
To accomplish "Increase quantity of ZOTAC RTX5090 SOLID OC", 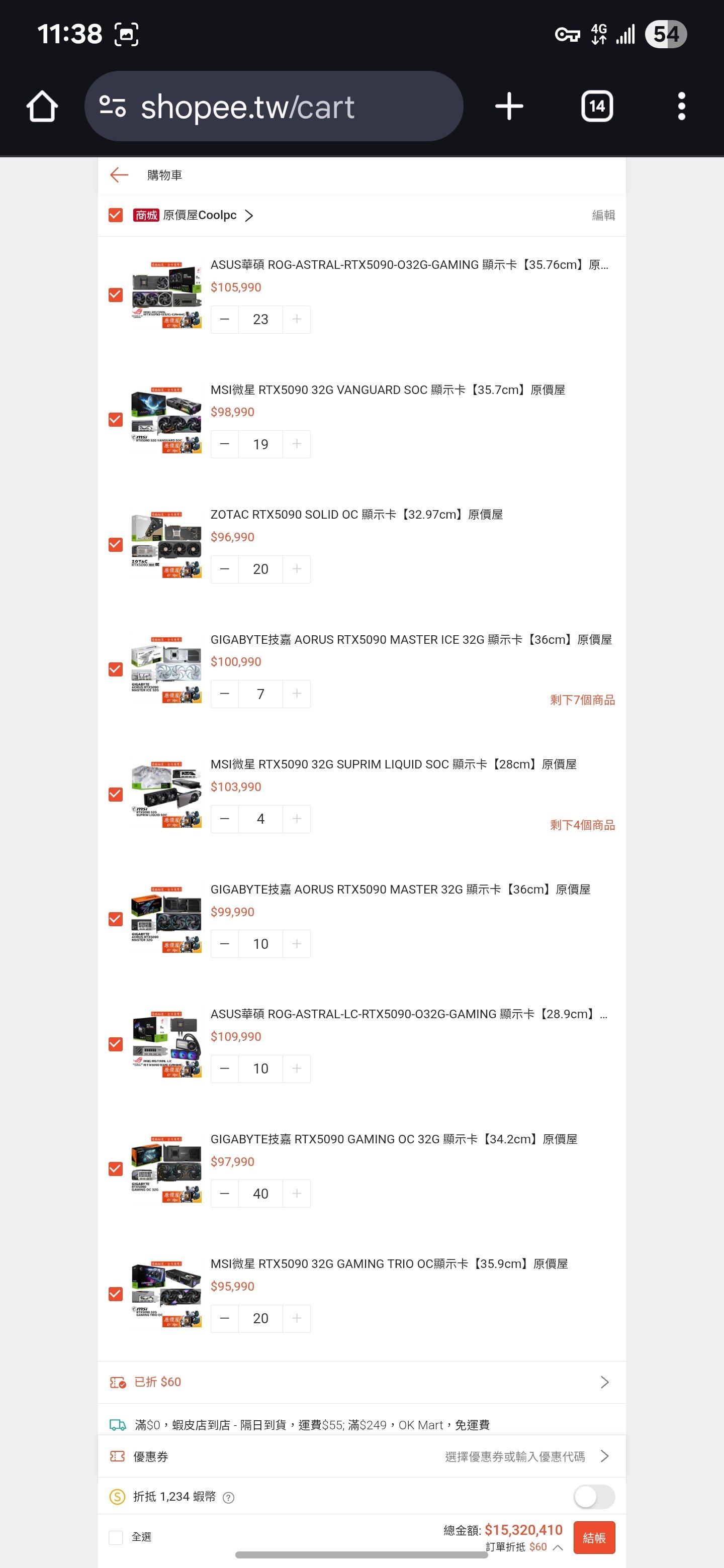I will click(297, 569).
